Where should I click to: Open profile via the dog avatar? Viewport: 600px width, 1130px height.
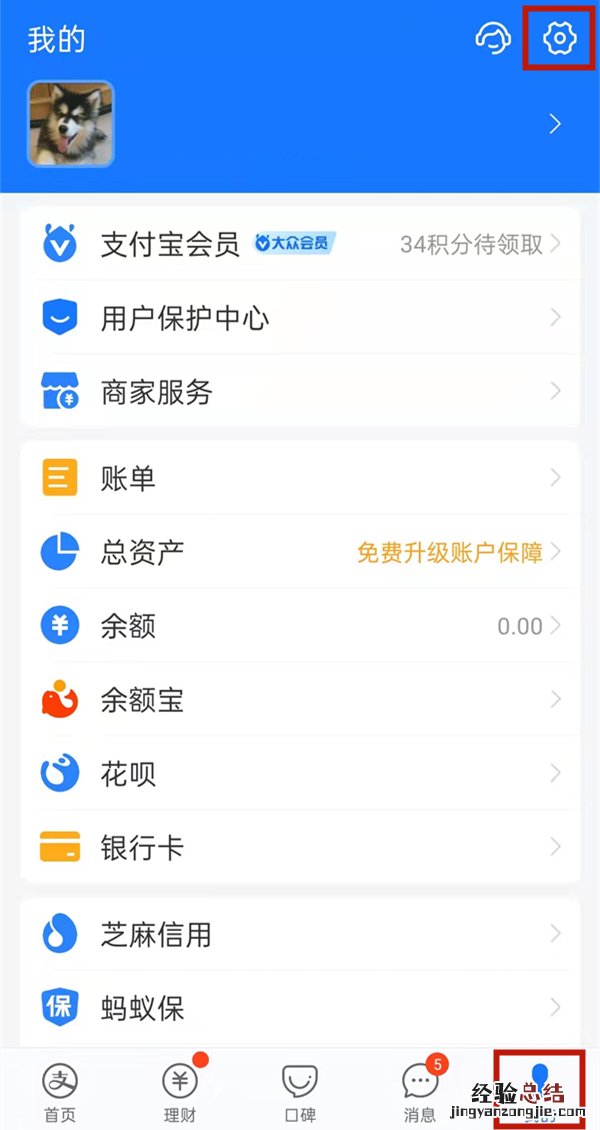pyautogui.click(x=70, y=124)
